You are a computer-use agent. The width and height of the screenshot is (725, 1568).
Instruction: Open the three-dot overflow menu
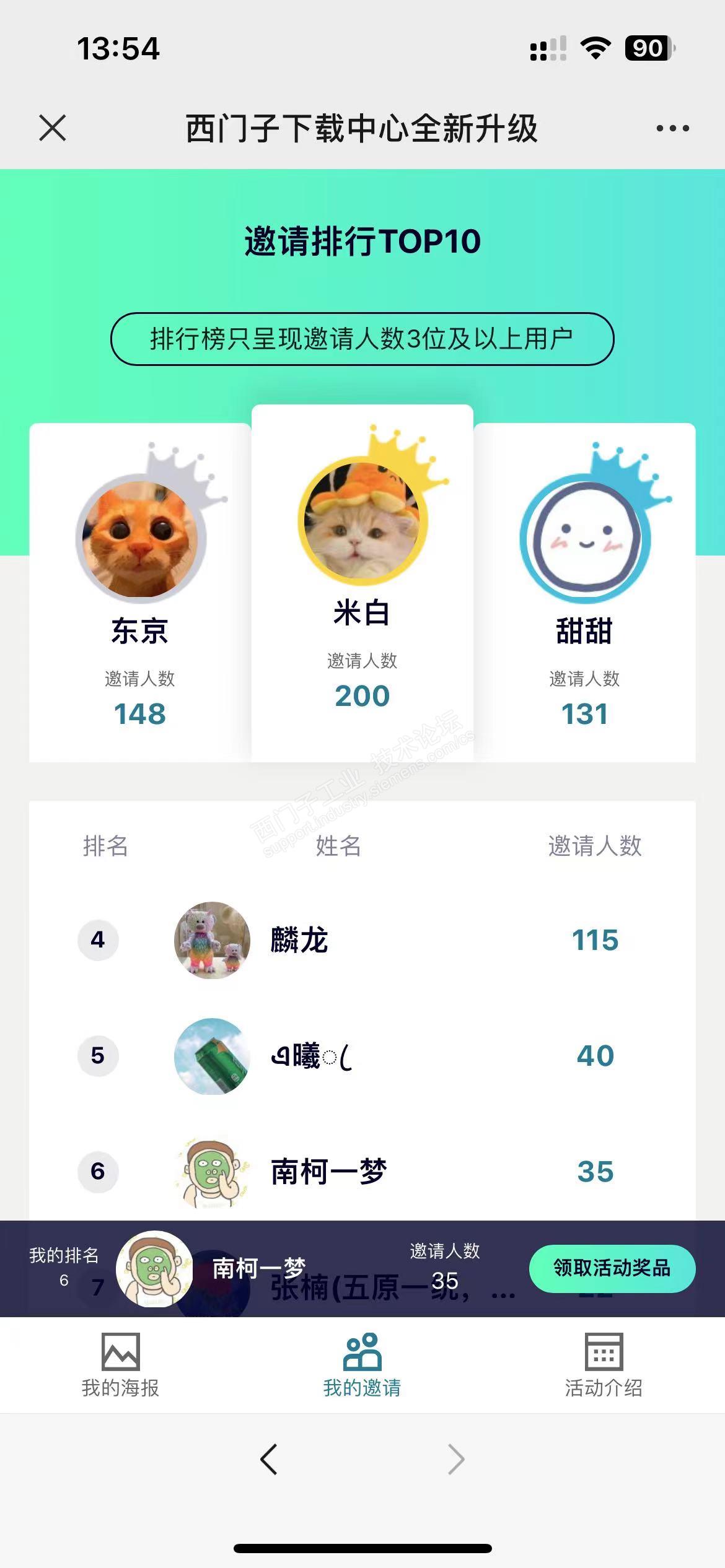click(672, 128)
